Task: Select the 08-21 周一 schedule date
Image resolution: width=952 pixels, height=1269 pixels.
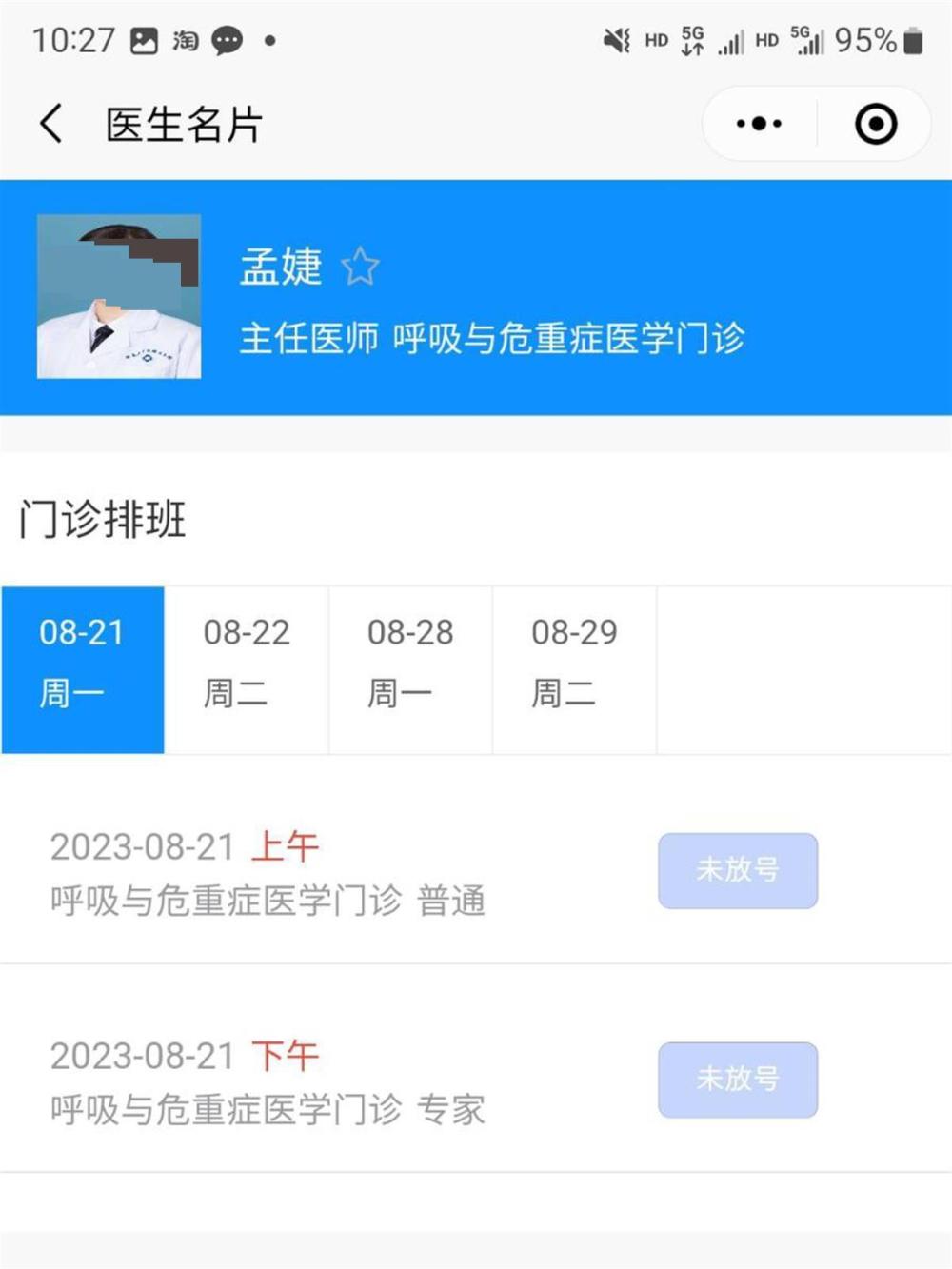Action: [x=83, y=669]
